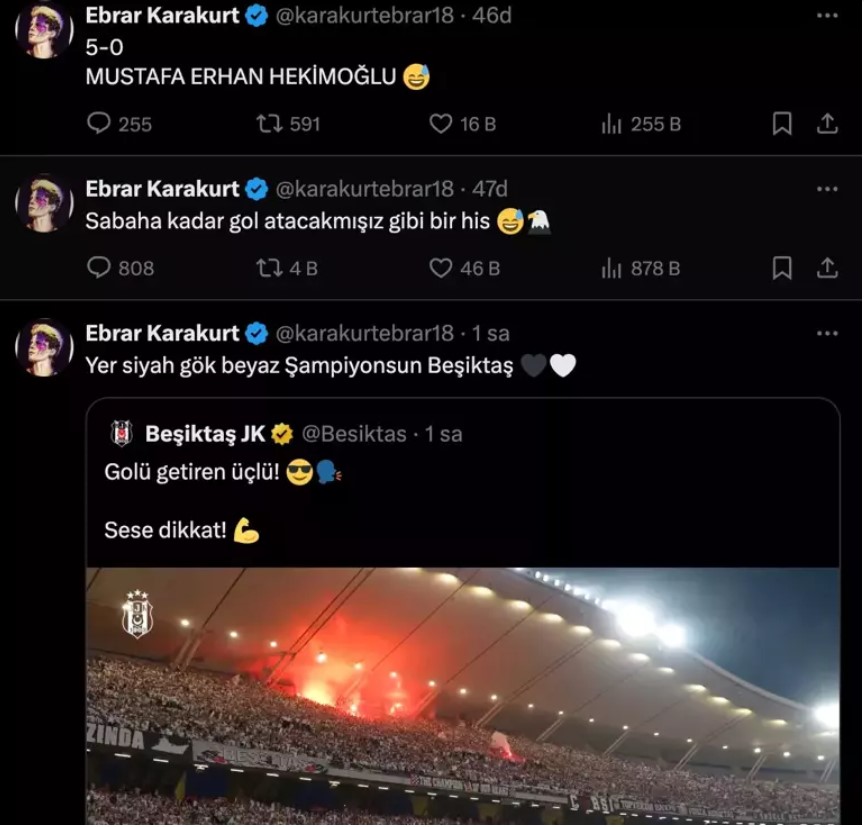Reply to the 5-0 Mustafa Erhan Hekimoğlu tweet
The width and height of the screenshot is (864, 827).
coord(99,124)
